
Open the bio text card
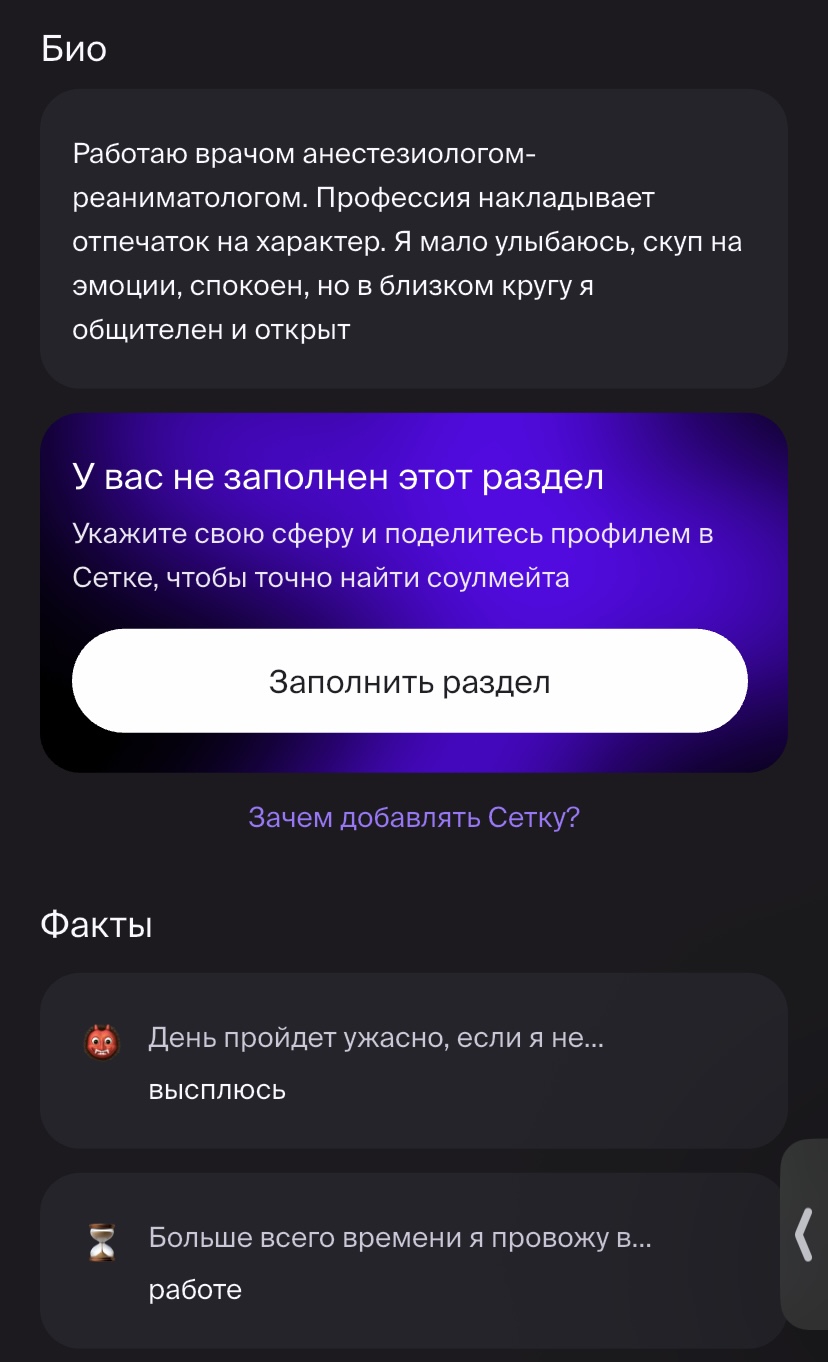coord(413,240)
